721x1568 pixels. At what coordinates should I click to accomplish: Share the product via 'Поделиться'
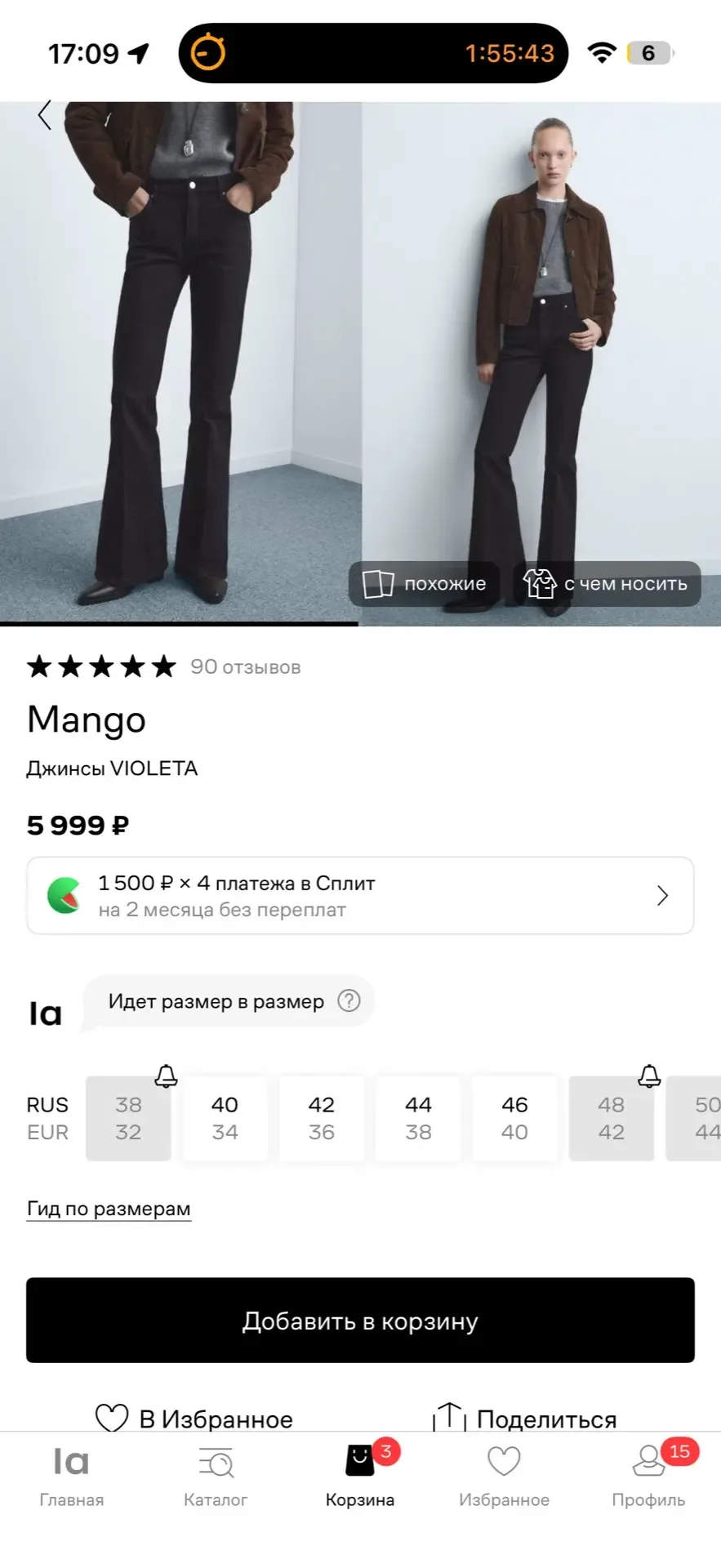(525, 1419)
